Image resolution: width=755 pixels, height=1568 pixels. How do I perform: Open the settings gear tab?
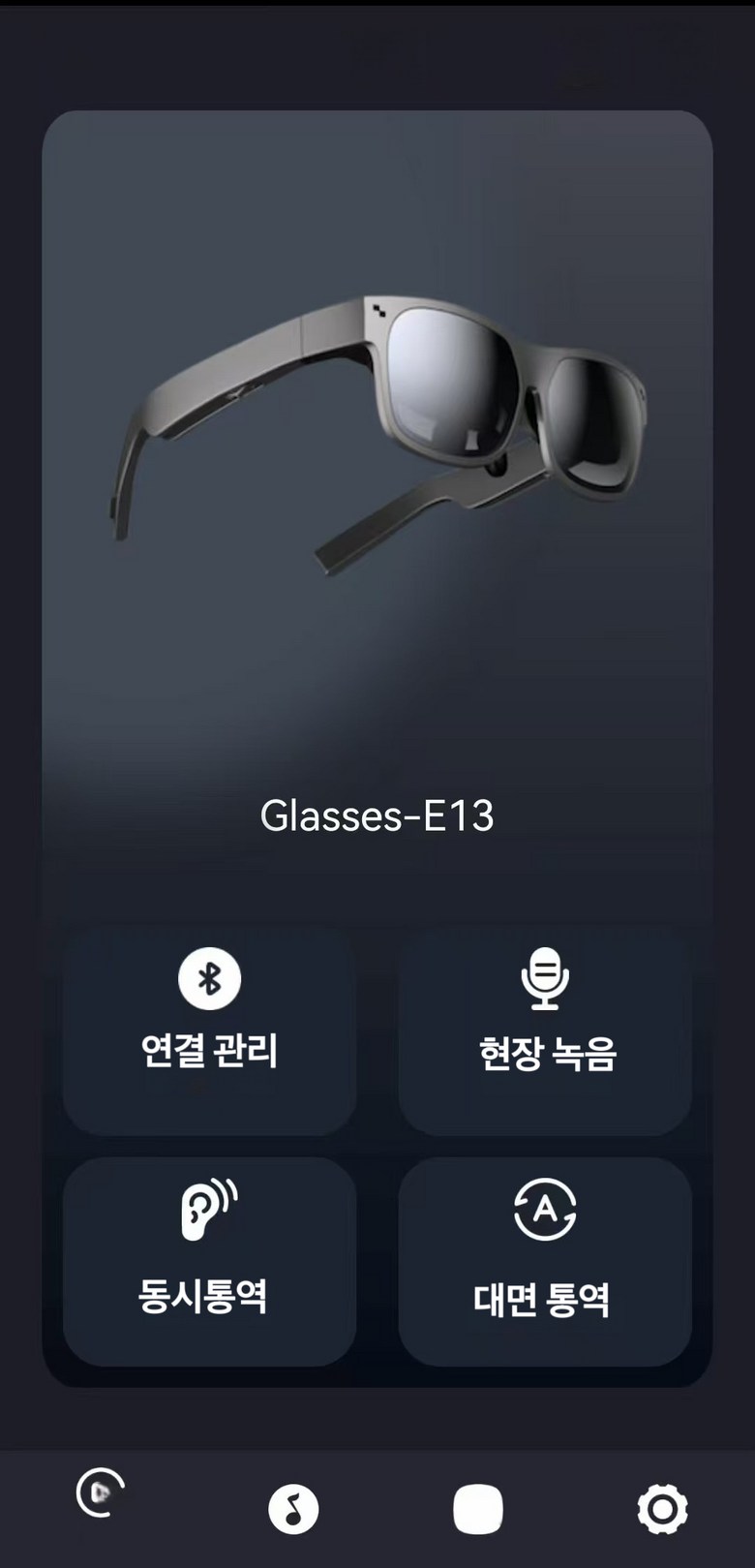pyautogui.click(x=662, y=1509)
